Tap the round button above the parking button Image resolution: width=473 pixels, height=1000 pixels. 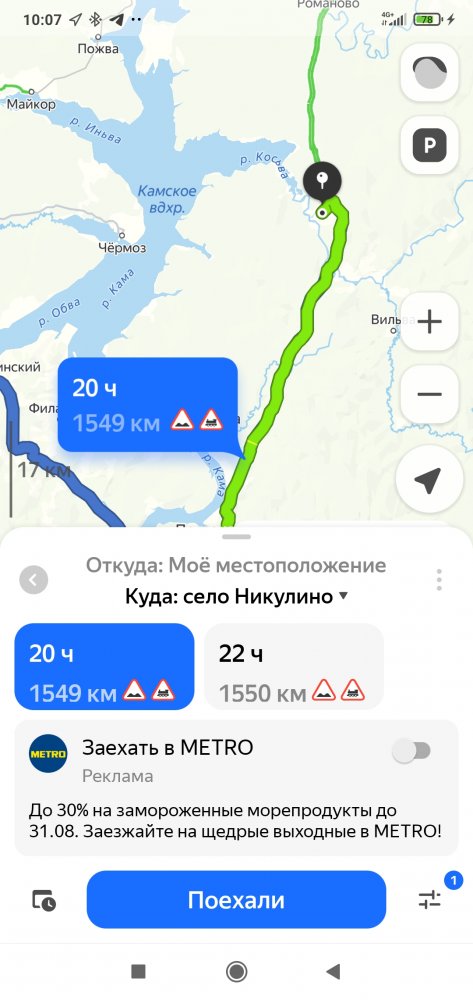[x=430, y=73]
